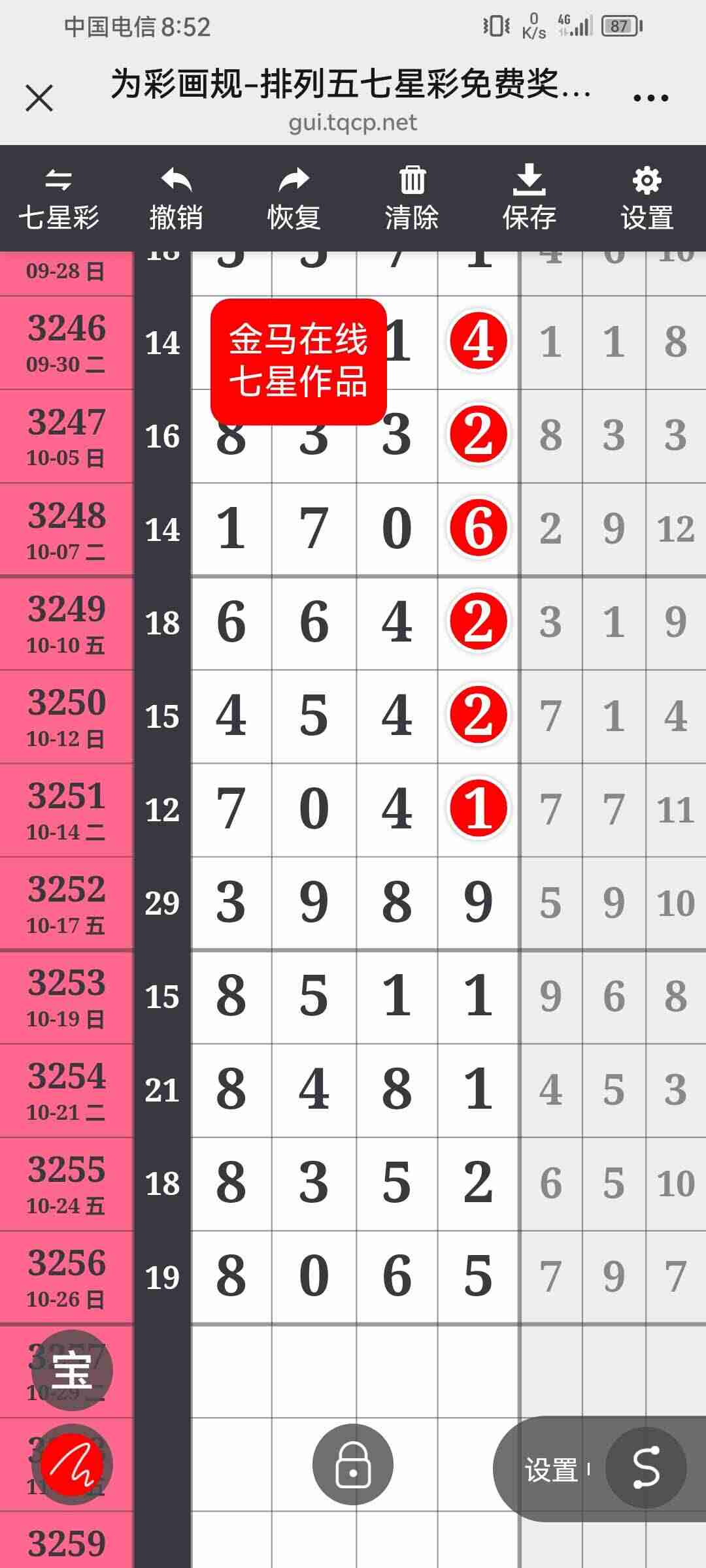Tap the lock icon at the bottom

click(353, 1464)
